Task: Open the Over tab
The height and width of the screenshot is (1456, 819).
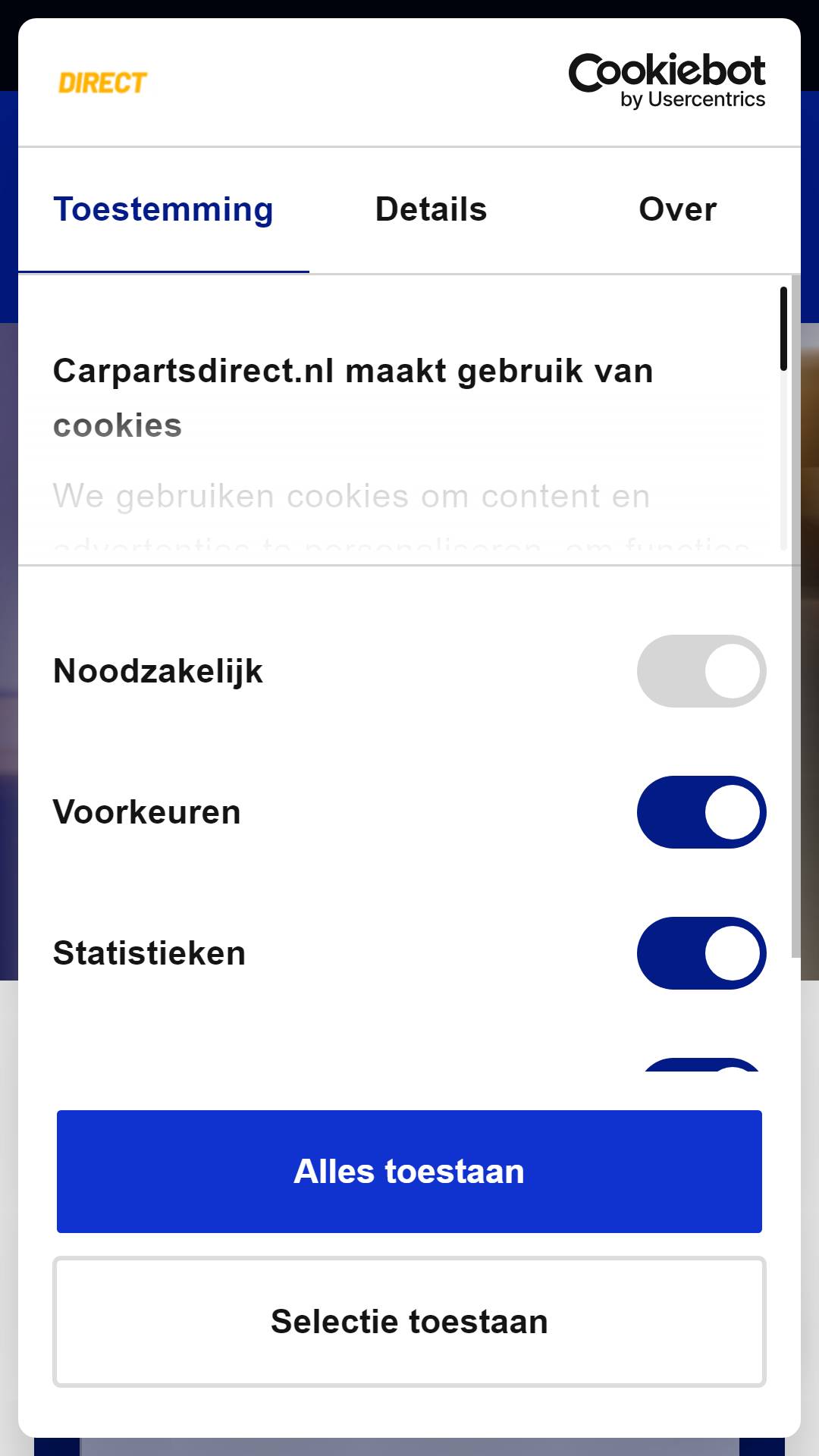Action: coord(677,210)
